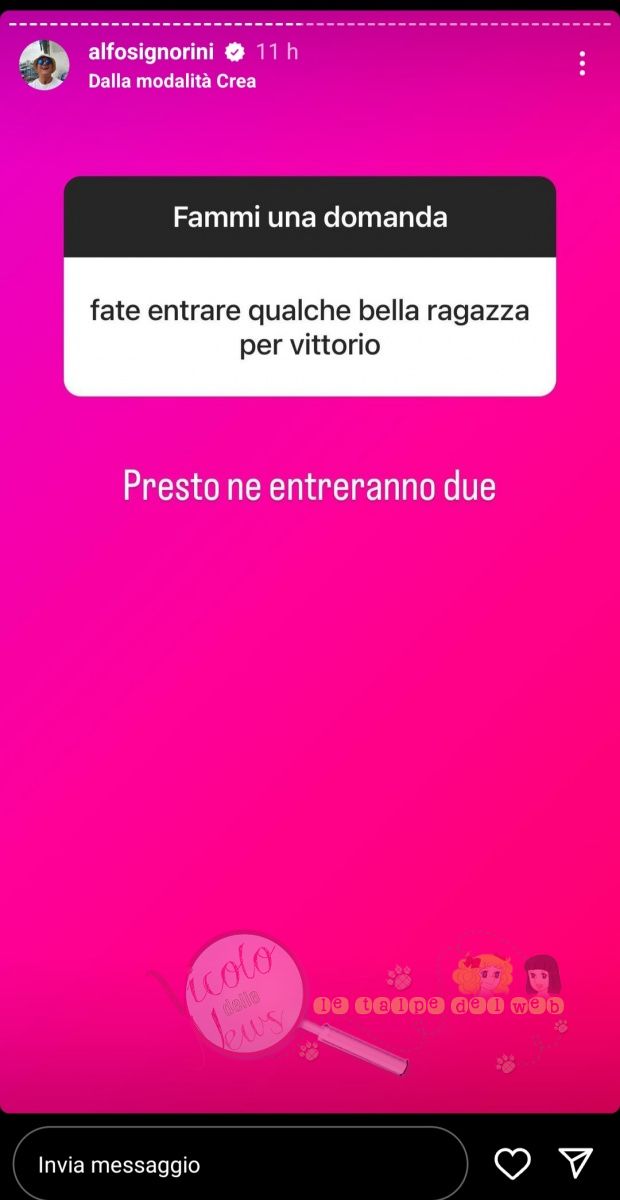Tap the alfosignorini username
This screenshot has width=620, height=1200.
[x=153, y=53]
